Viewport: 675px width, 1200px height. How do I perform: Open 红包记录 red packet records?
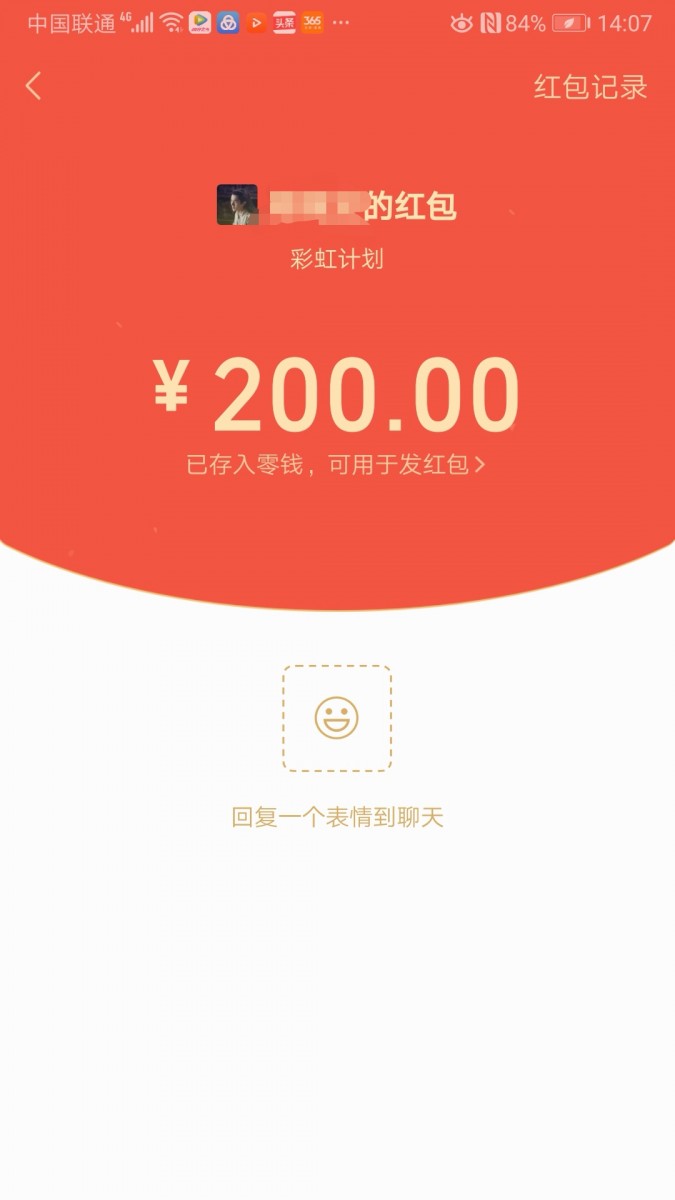coord(590,87)
